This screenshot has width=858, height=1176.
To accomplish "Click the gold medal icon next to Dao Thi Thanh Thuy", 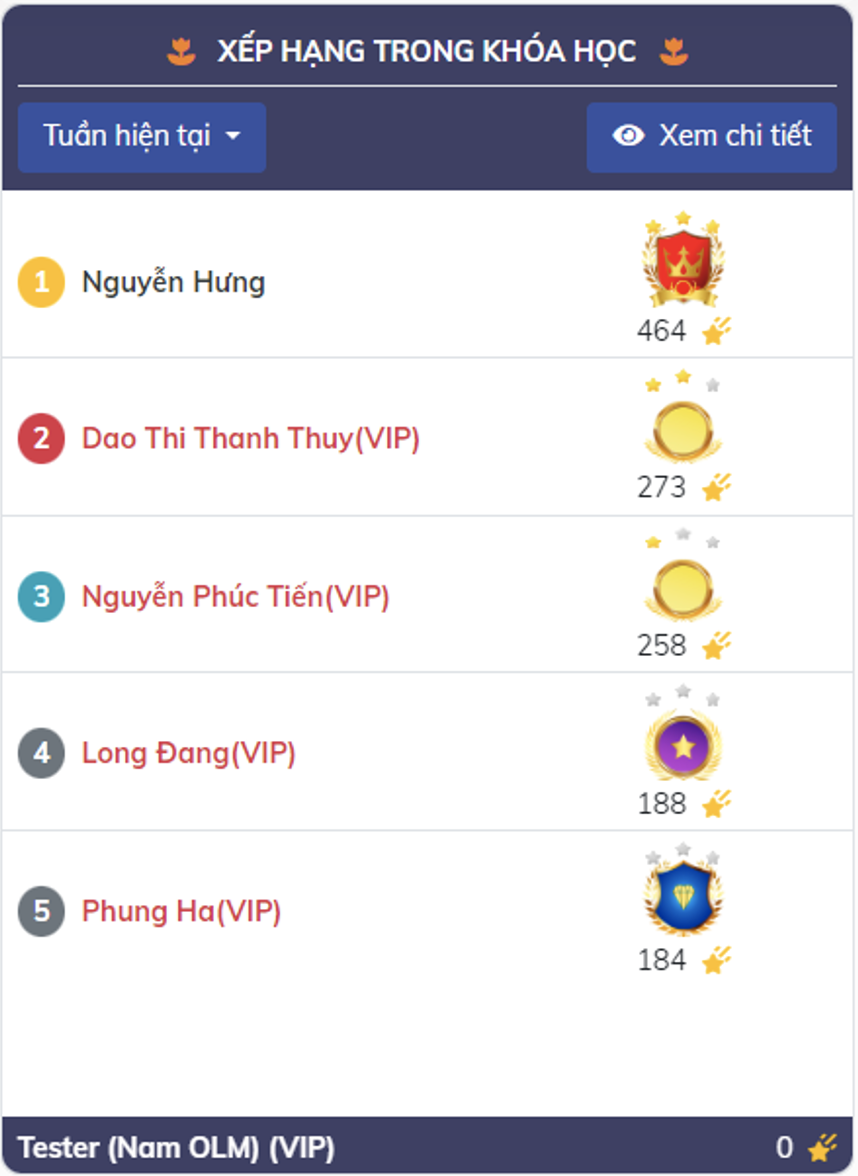I will coord(684,431).
